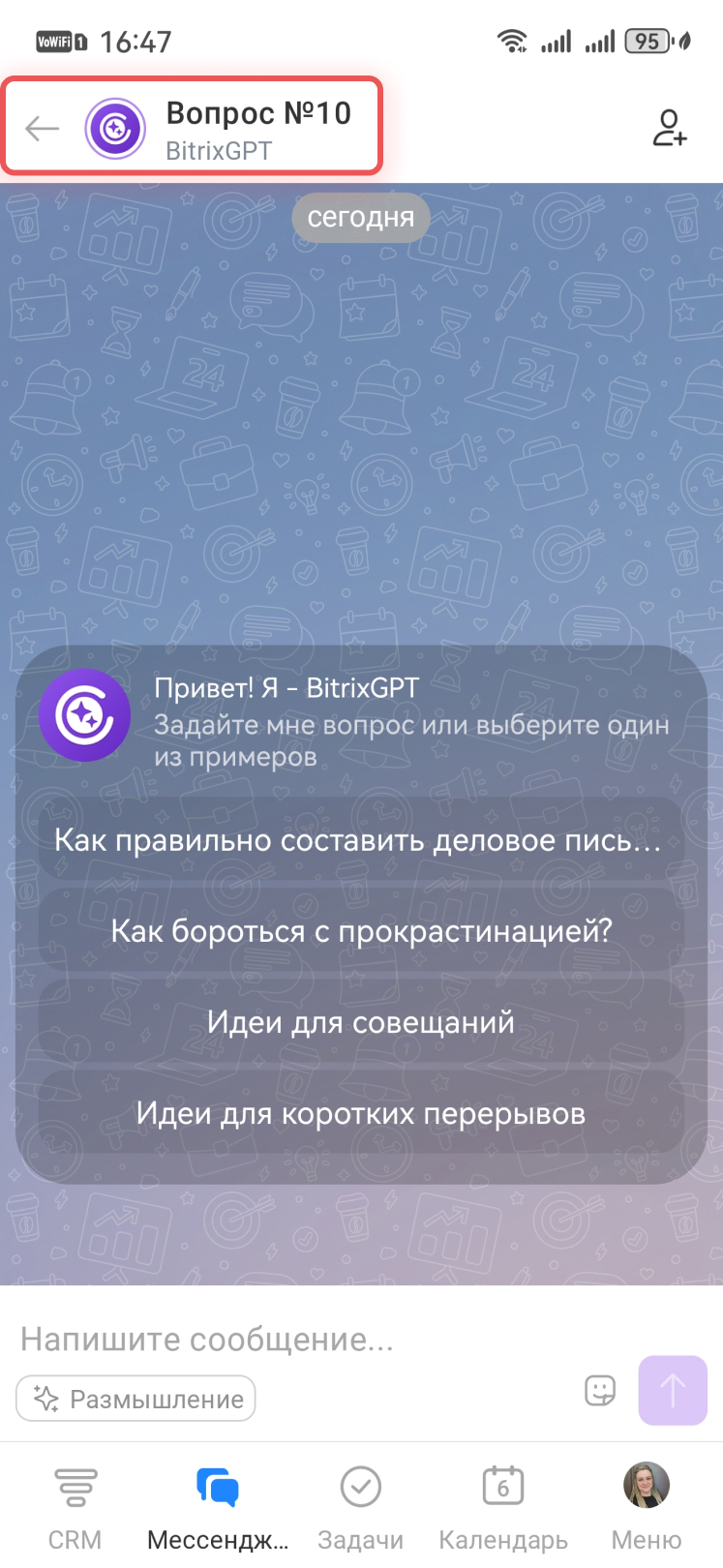Enable the Размышление mode chip

pos(136,1399)
